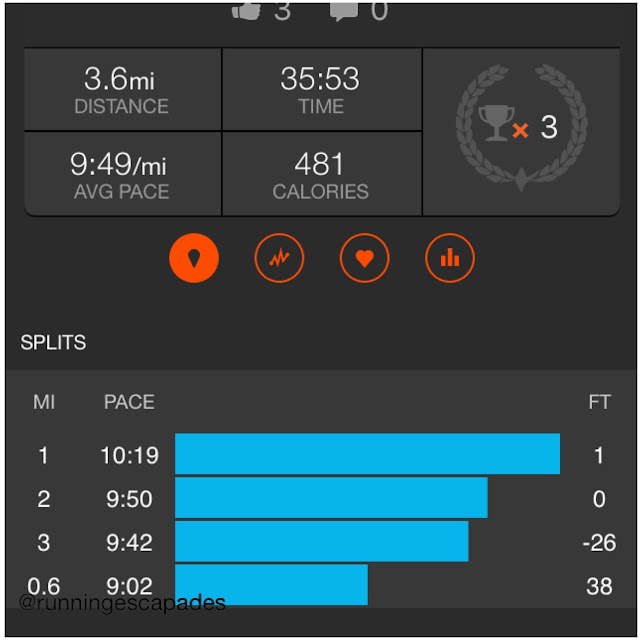Screen dimensions: 640x640
Task: Select the map pin view button
Action: [x=194, y=258]
